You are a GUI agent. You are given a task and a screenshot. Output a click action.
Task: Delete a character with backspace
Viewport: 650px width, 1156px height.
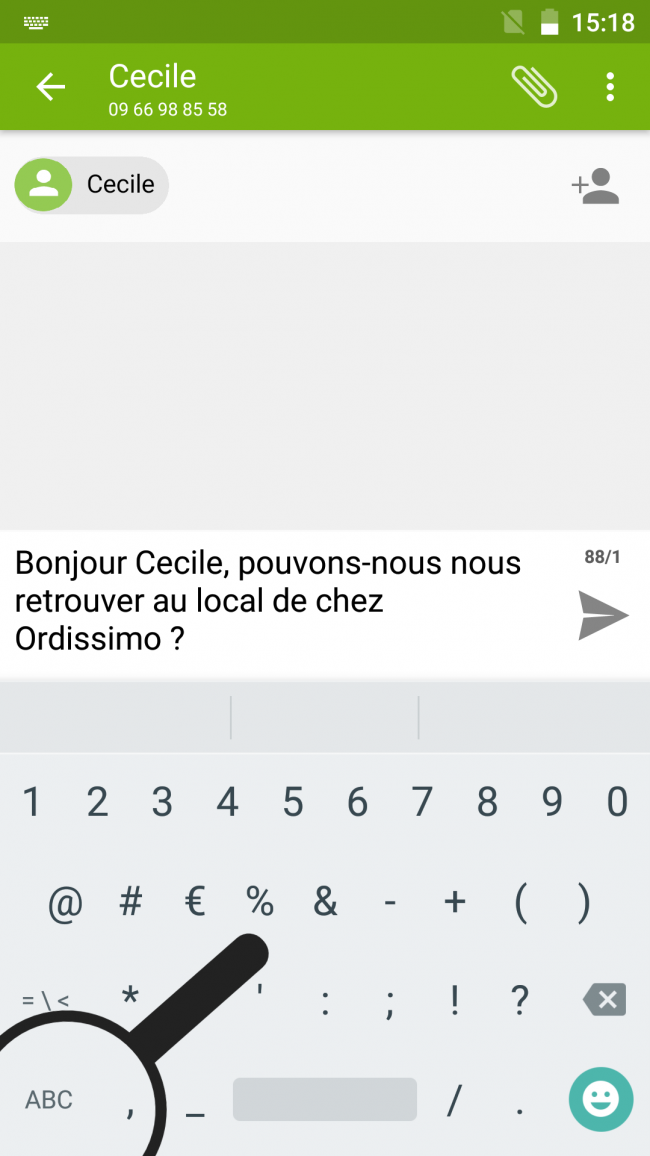tap(603, 999)
